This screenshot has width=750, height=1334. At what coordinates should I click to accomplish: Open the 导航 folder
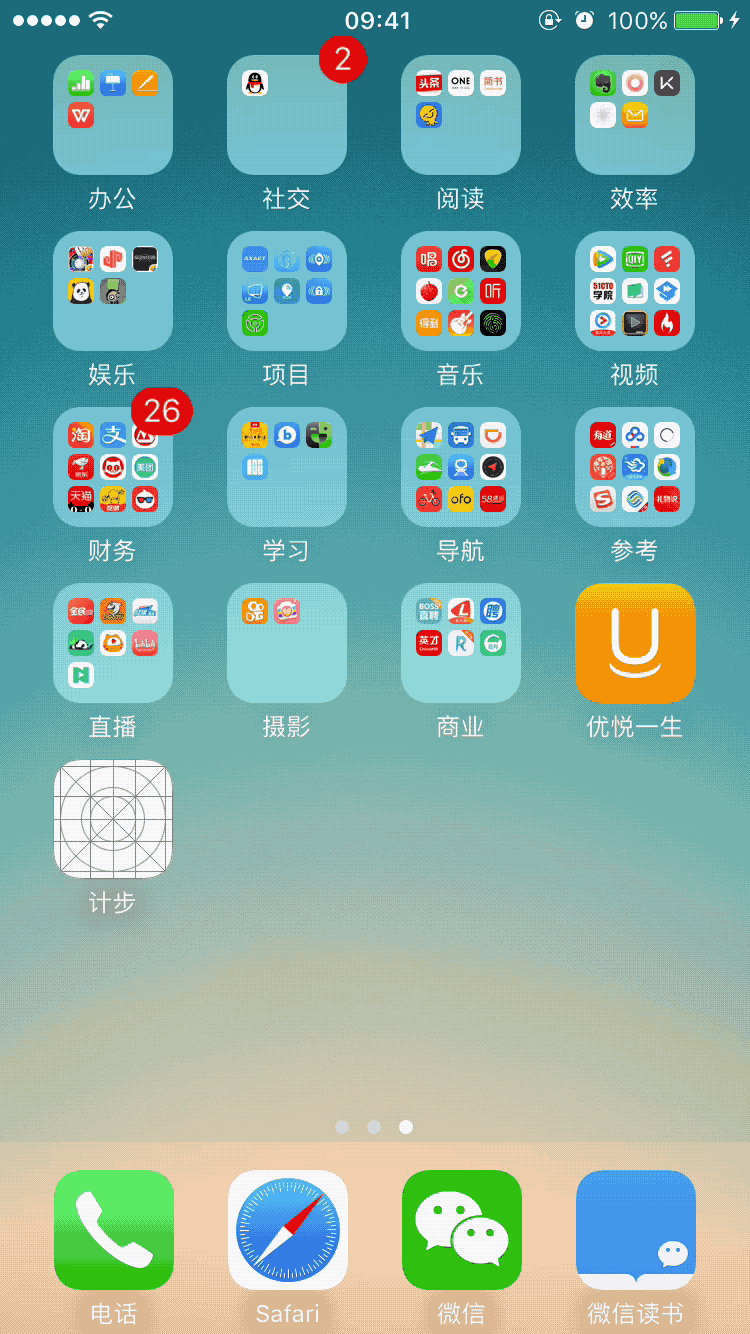(461, 467)
